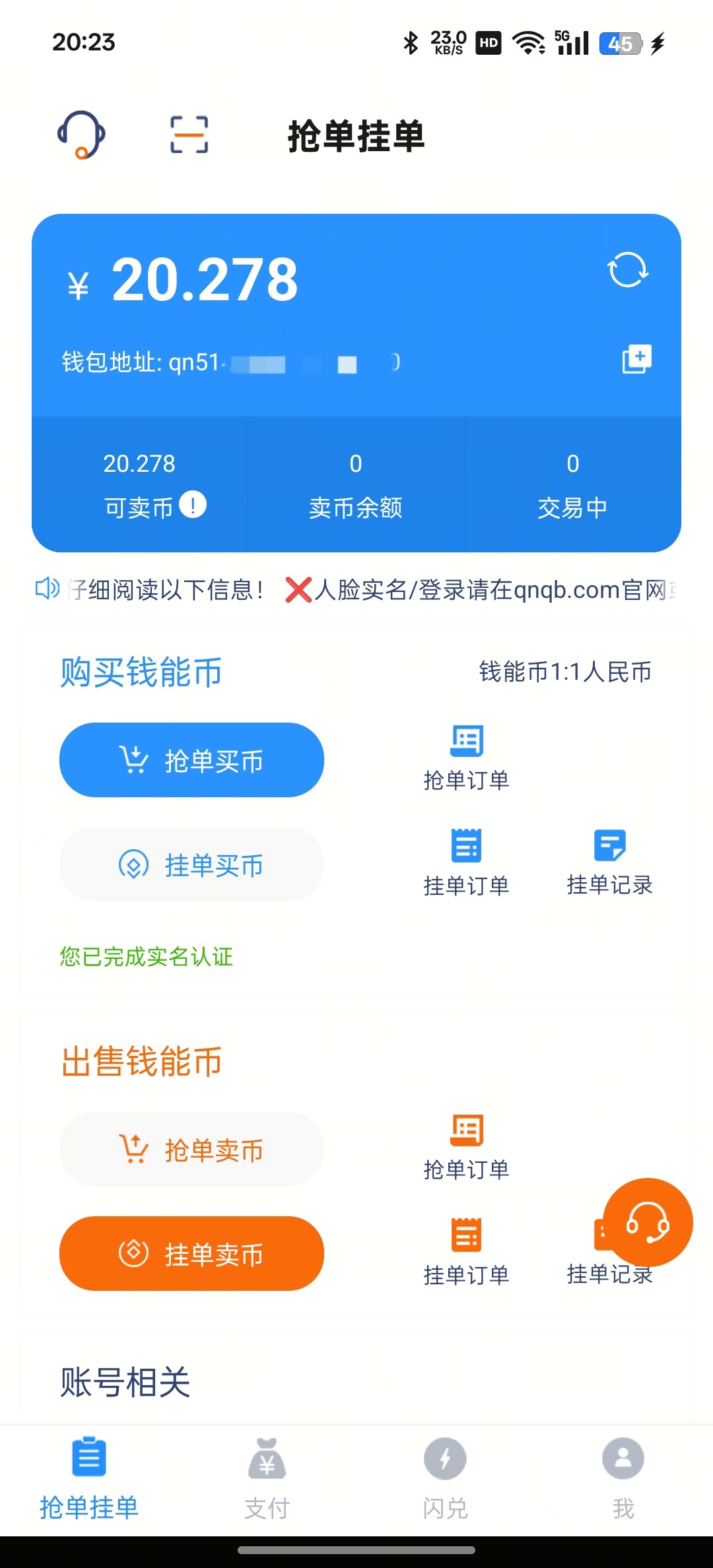Tap the orange 挂单卖币 button
Viewport: 713px width, 1568px height.
pos(191,1253)
